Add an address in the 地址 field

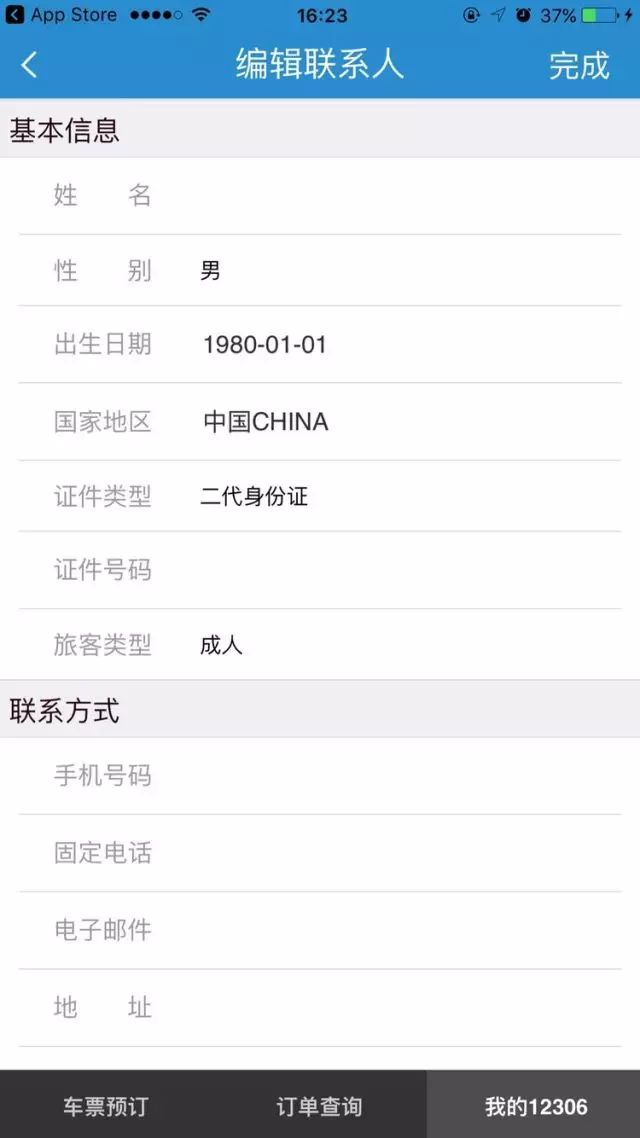(320, 1008)
